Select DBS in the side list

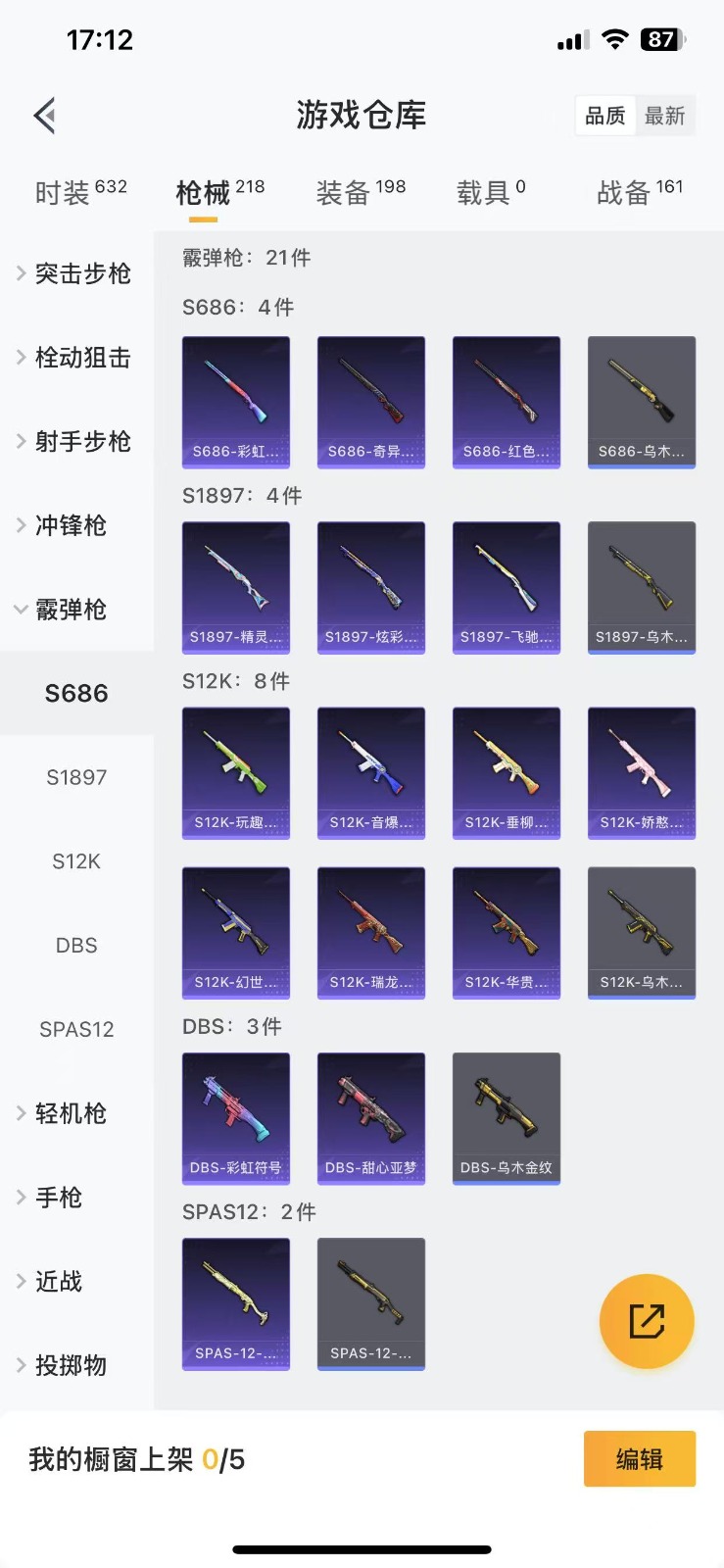tap(76, 946)
